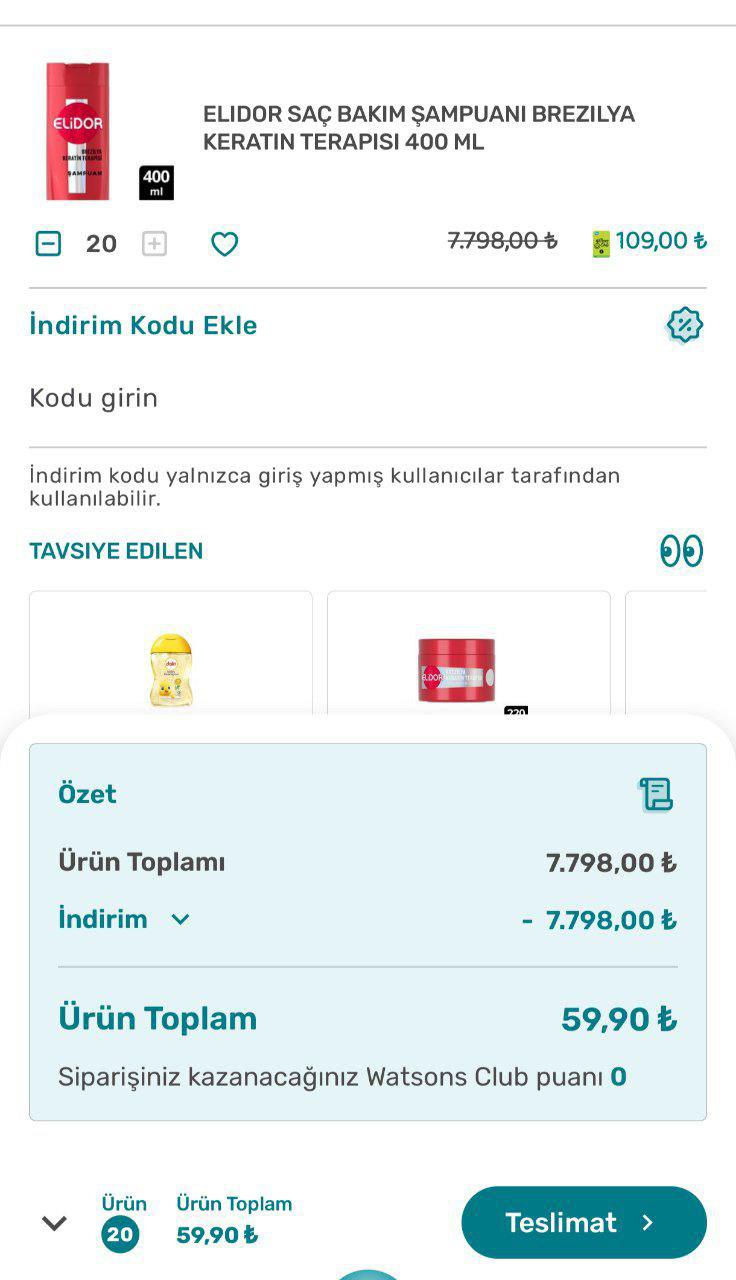Add Elidor shampoo to favorites

(x=225, y=244)
